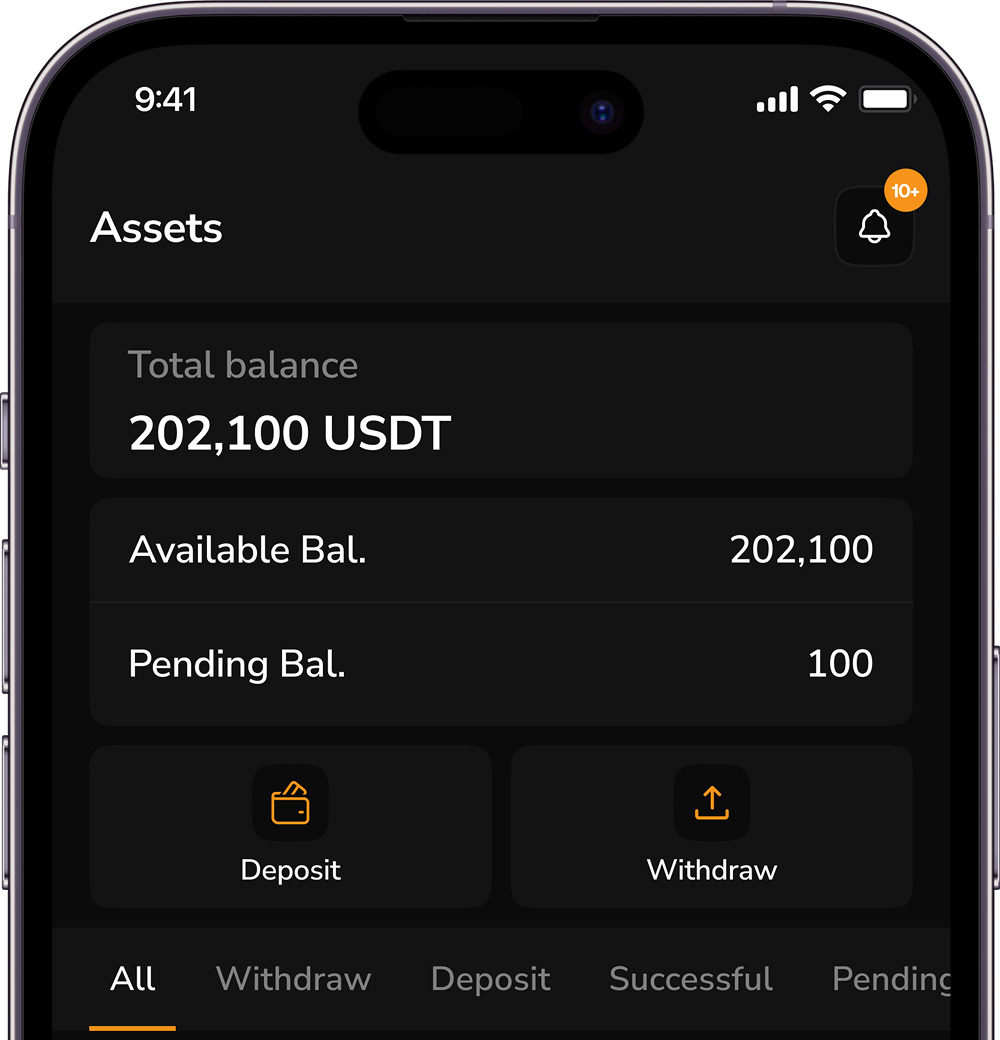The height and width of the screenshot is (1040, 1000).
Task: Click the battery indicator
Action: (885, 99)
